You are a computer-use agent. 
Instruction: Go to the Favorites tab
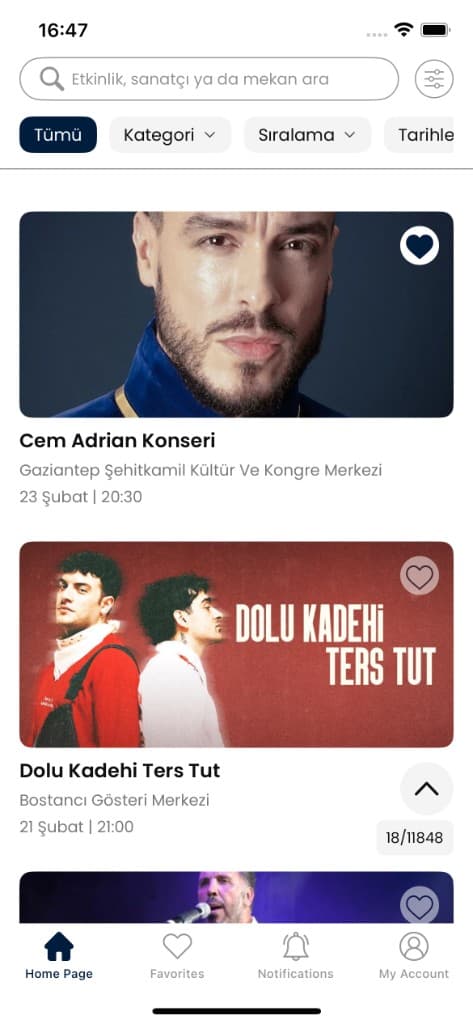[177, 955]
